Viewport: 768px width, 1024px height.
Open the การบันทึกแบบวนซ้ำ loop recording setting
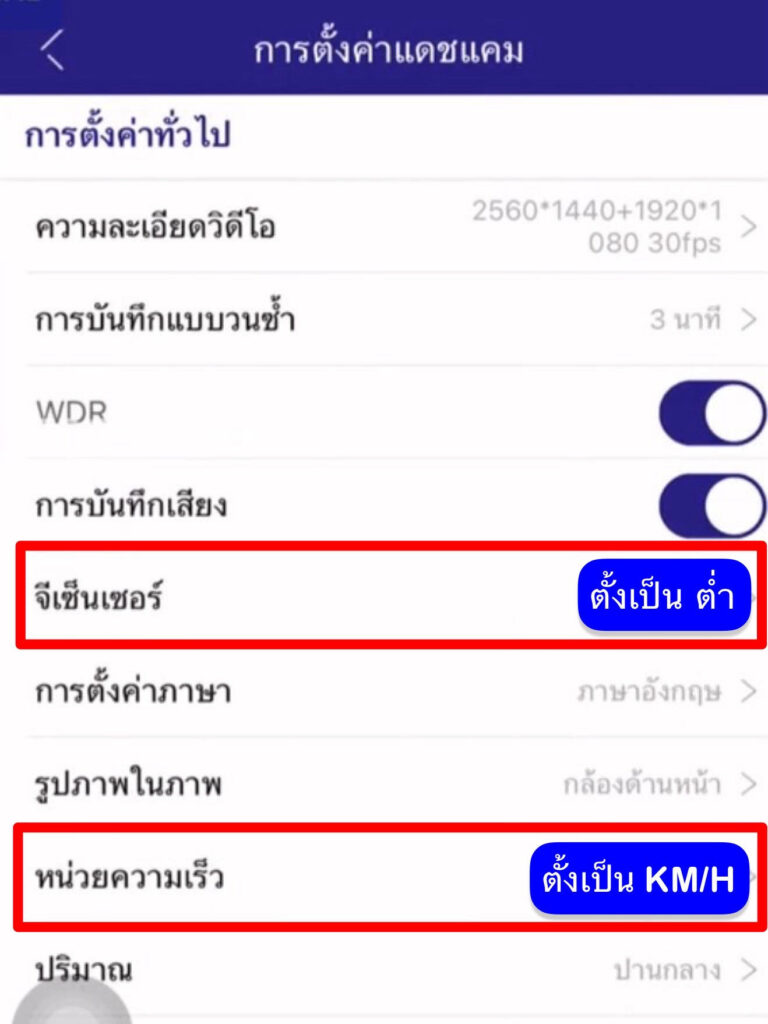(x=384, y=320)
